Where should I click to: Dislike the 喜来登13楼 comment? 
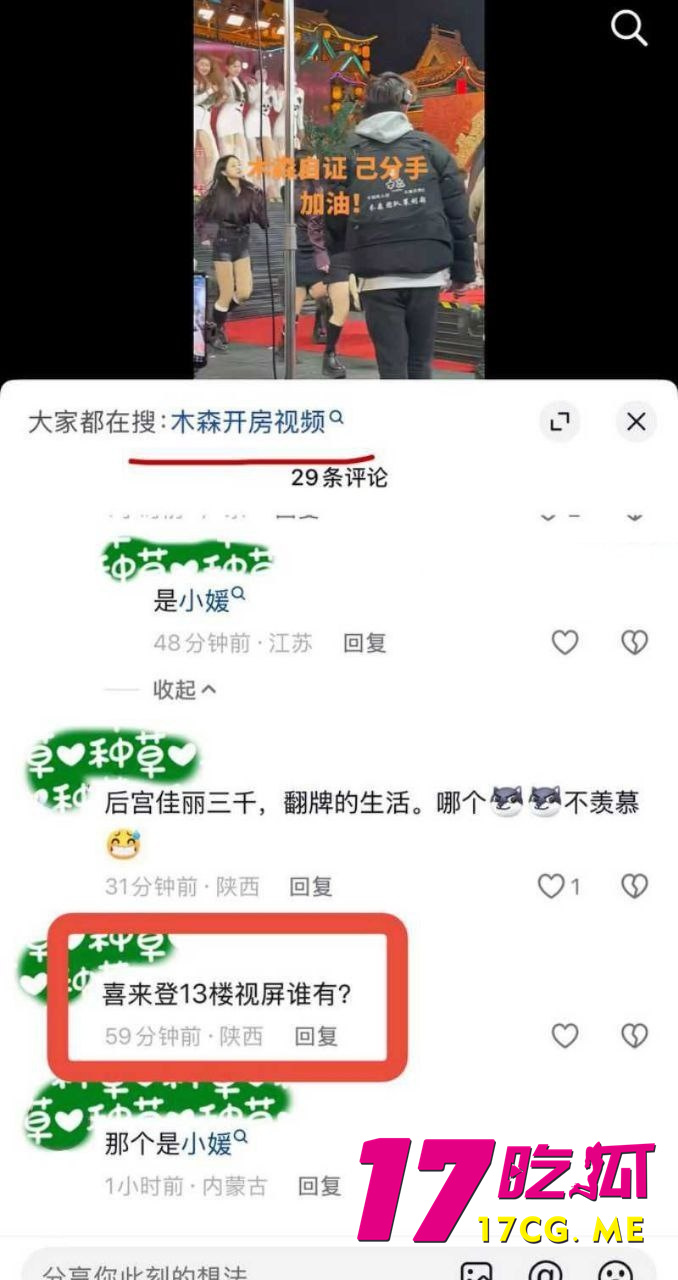(635, 1035)
